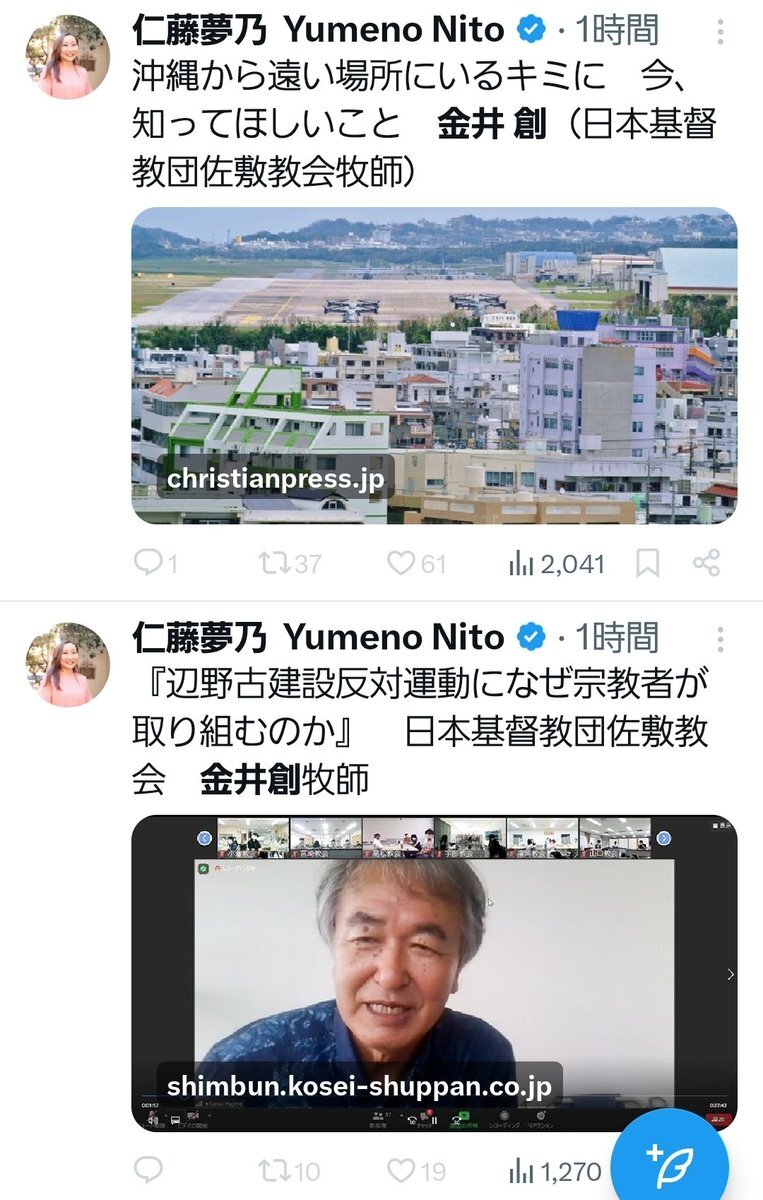This screenshot has height=1200, width=763.
Task: Open the christianpress.jp link card
Action: (434, 365)
